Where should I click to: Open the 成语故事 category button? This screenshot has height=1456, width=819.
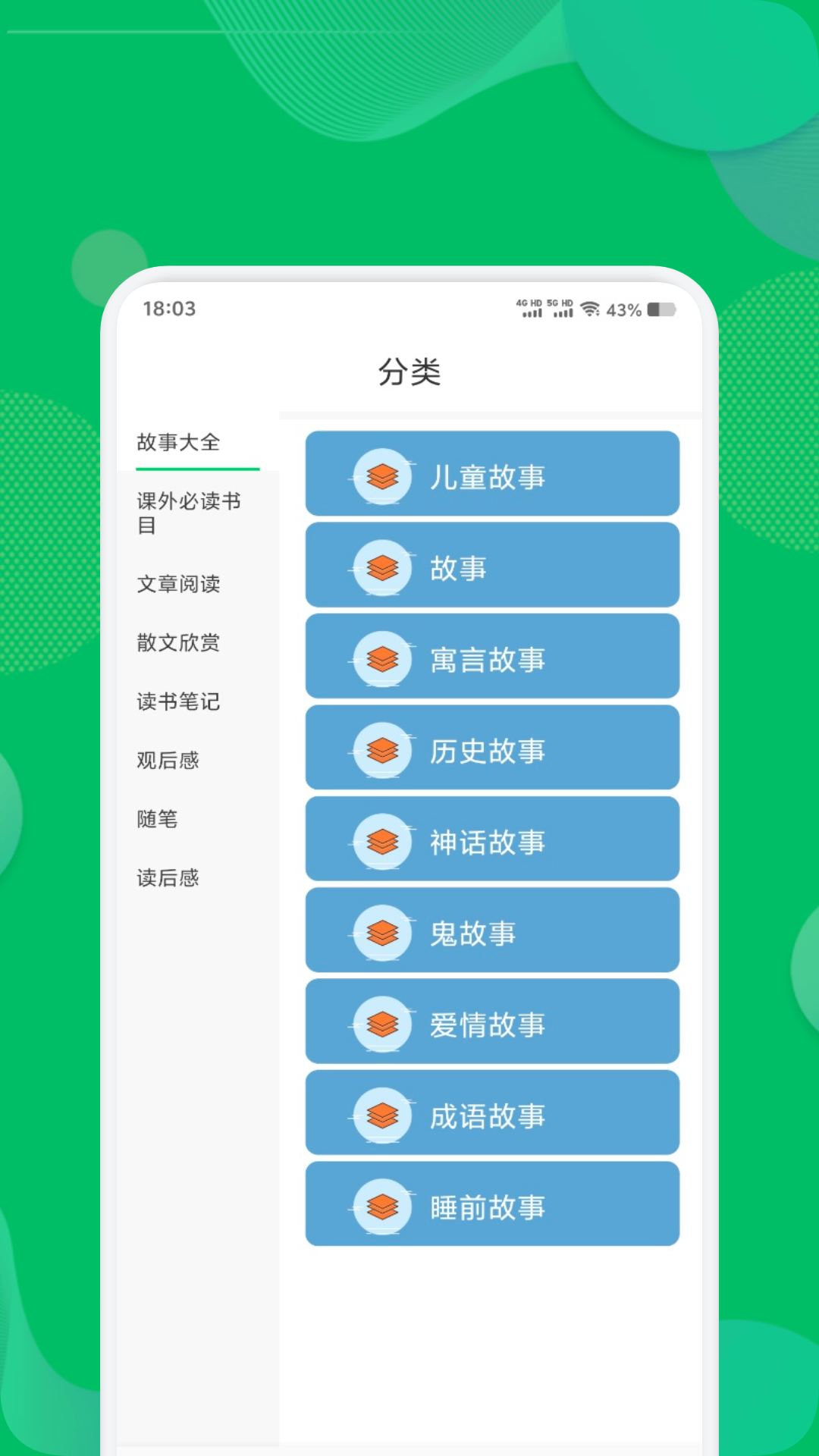[491, 1113]
